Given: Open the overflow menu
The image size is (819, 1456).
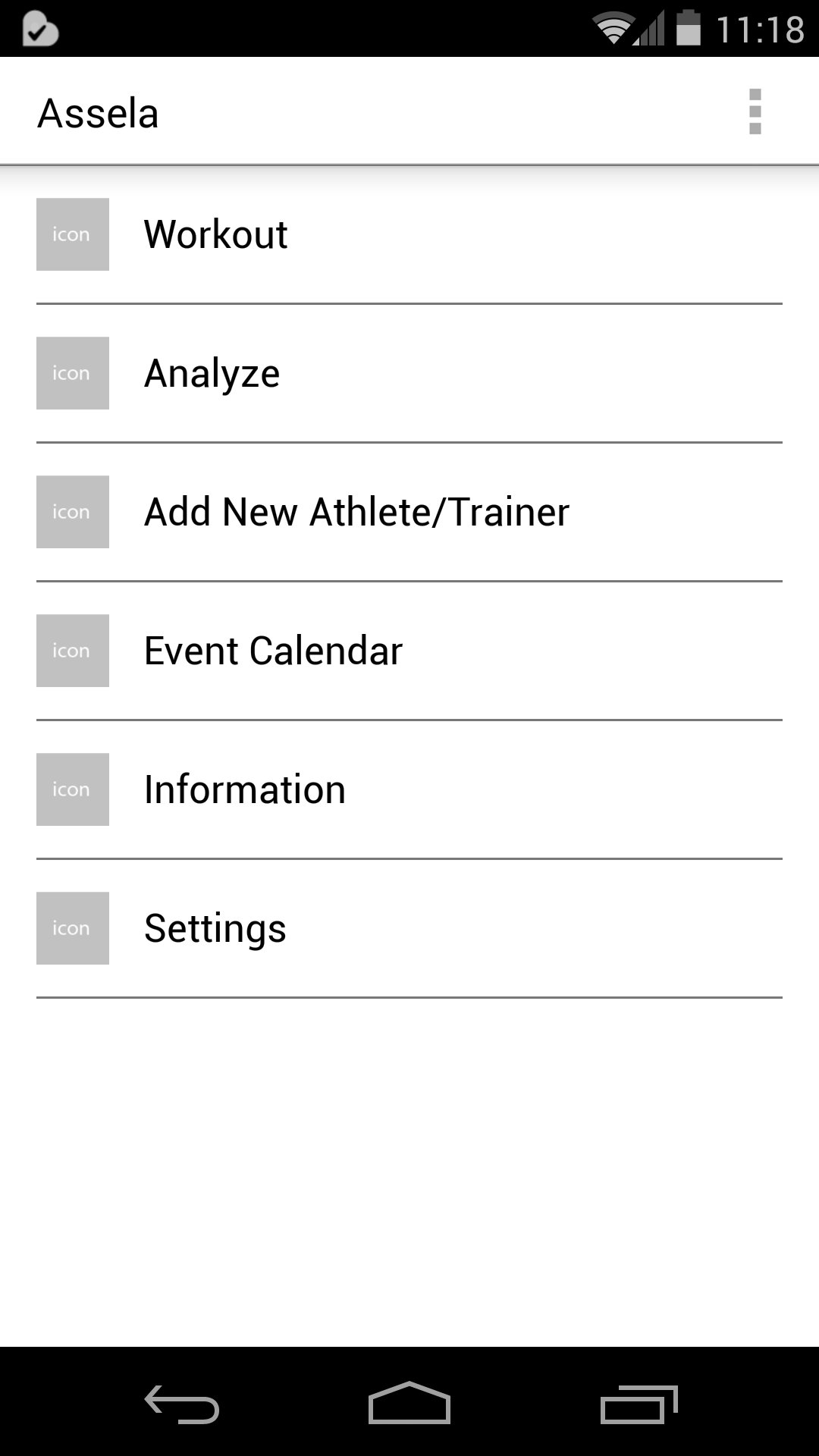Looking at the screenshot, I should pos(755,111).
